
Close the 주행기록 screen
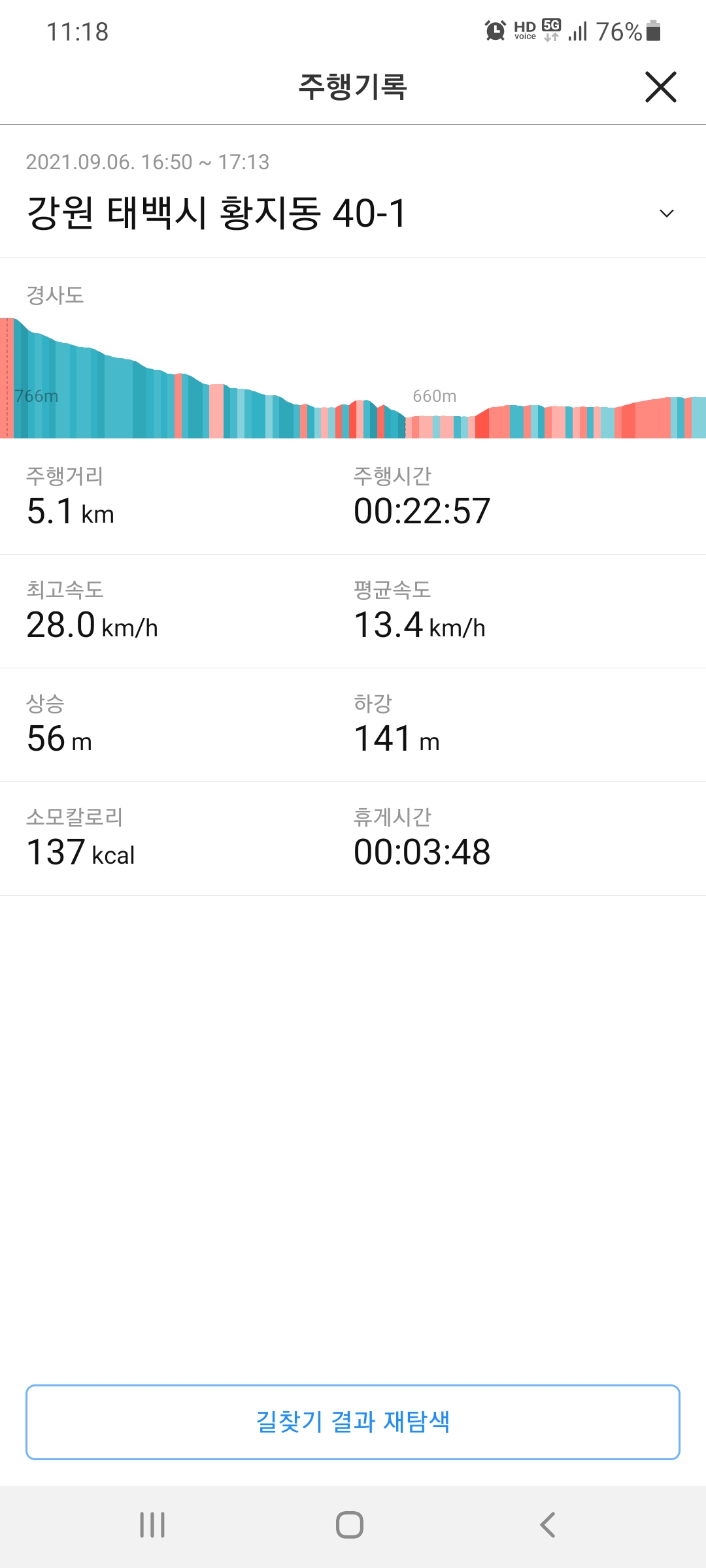pos(660,87)
